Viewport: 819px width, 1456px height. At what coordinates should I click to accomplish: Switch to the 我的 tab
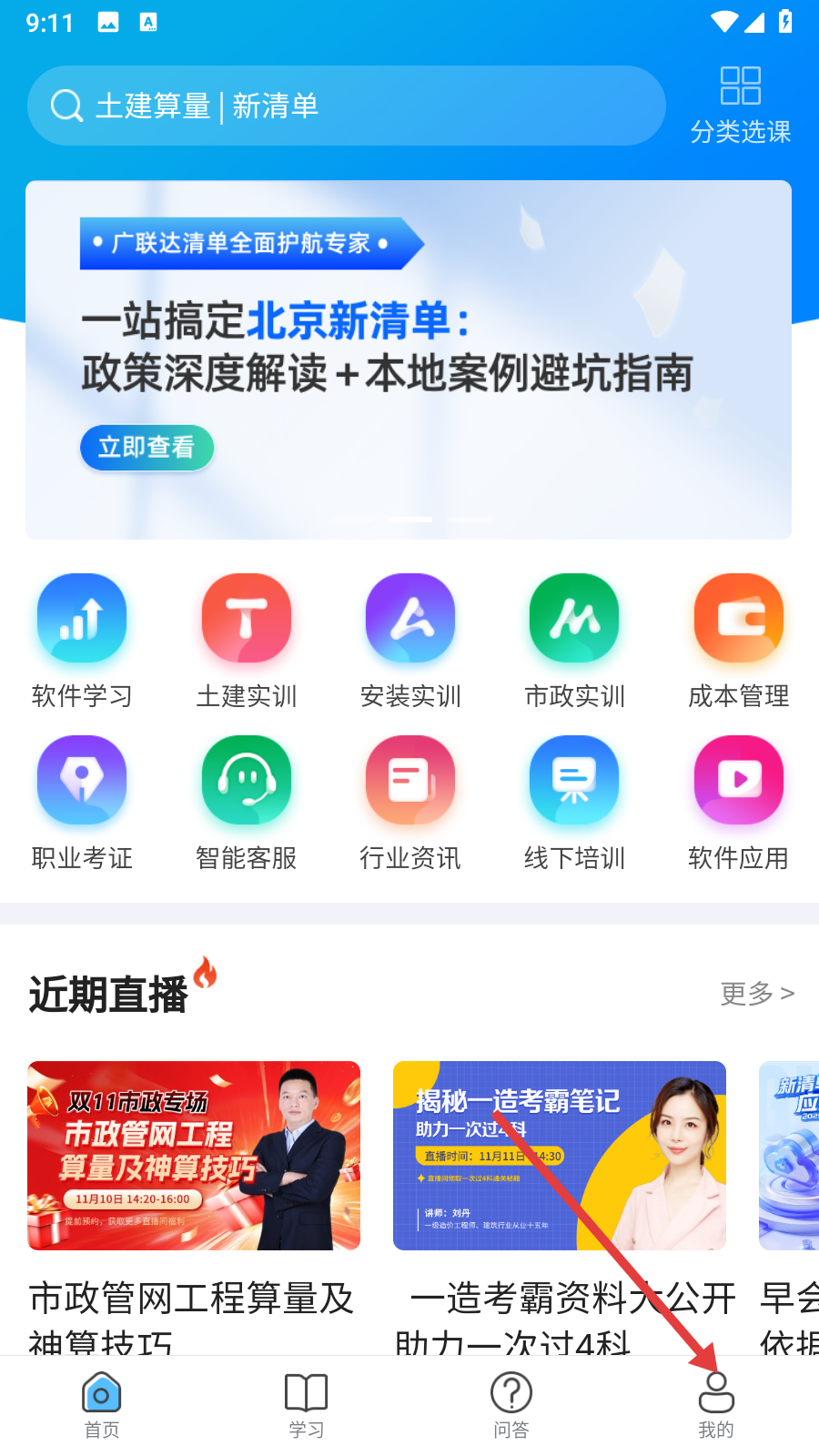[x=716, y=1405]
